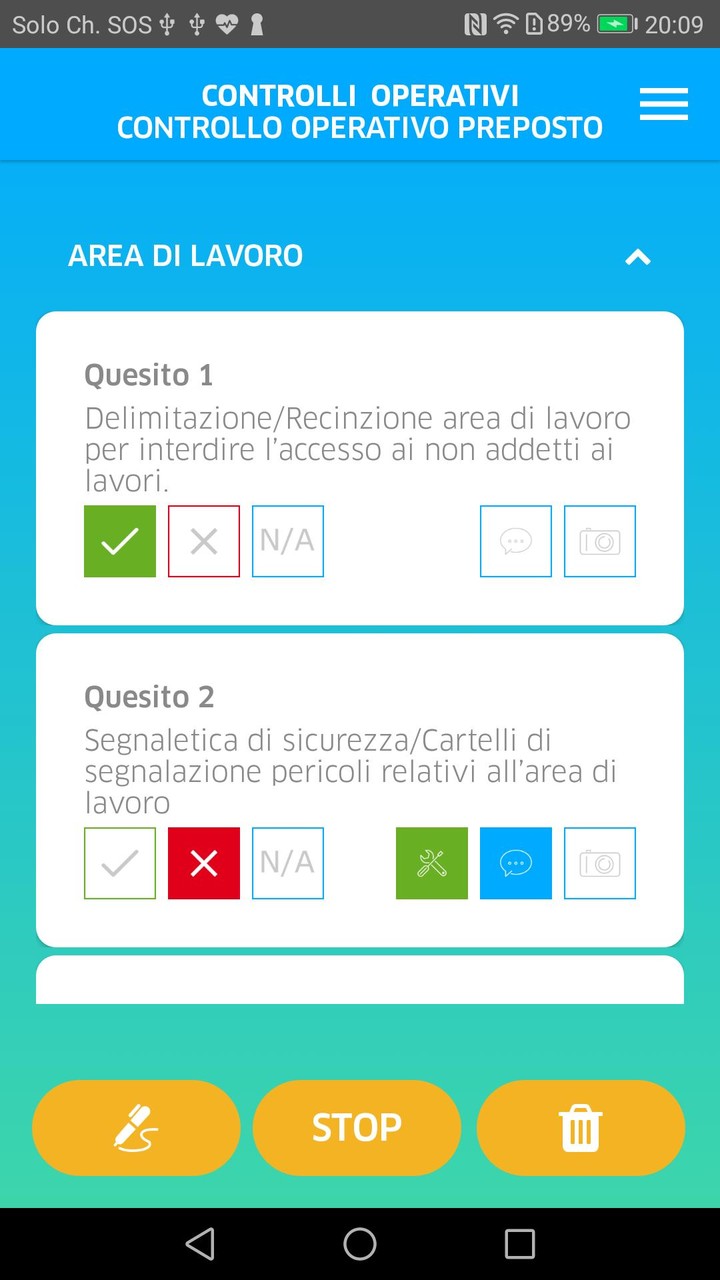Viewport: 720px width, 1280px height.
Task: Open the hamburger menu
Action: [x=664, y=104]
